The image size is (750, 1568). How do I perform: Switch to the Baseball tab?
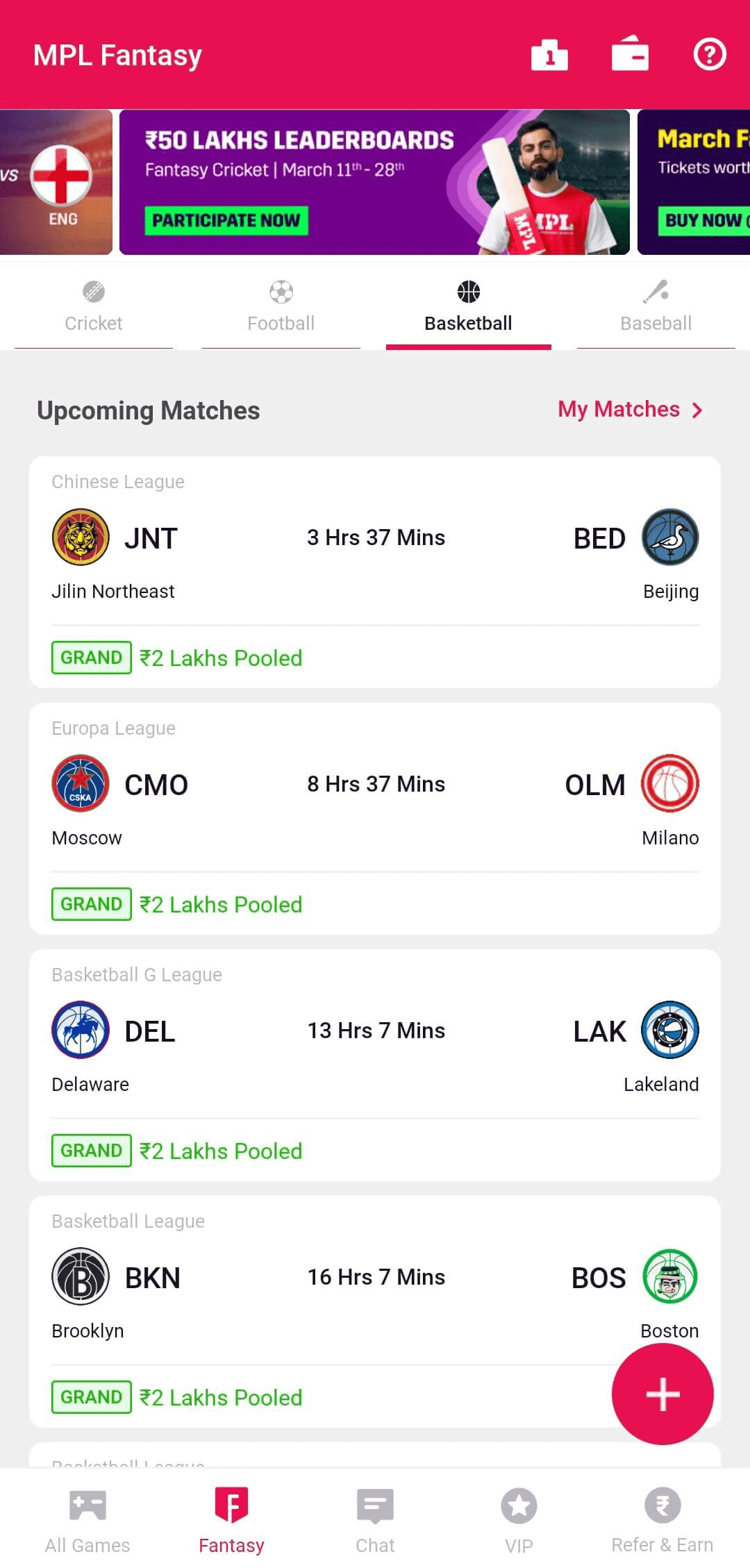(x=656, y=307)
